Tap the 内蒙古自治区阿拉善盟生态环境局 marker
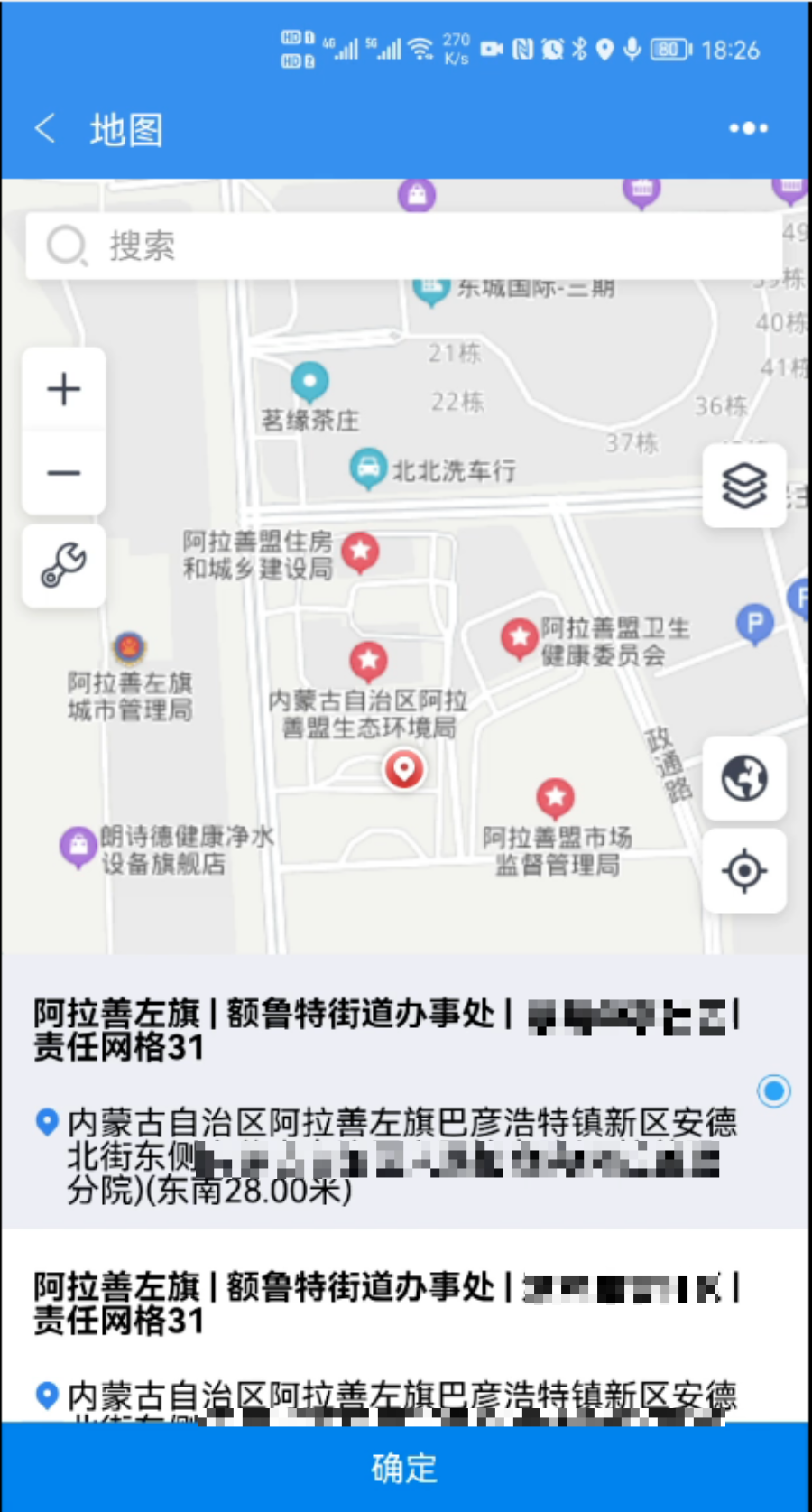The image size is (812, 1512). coord(368,662)
